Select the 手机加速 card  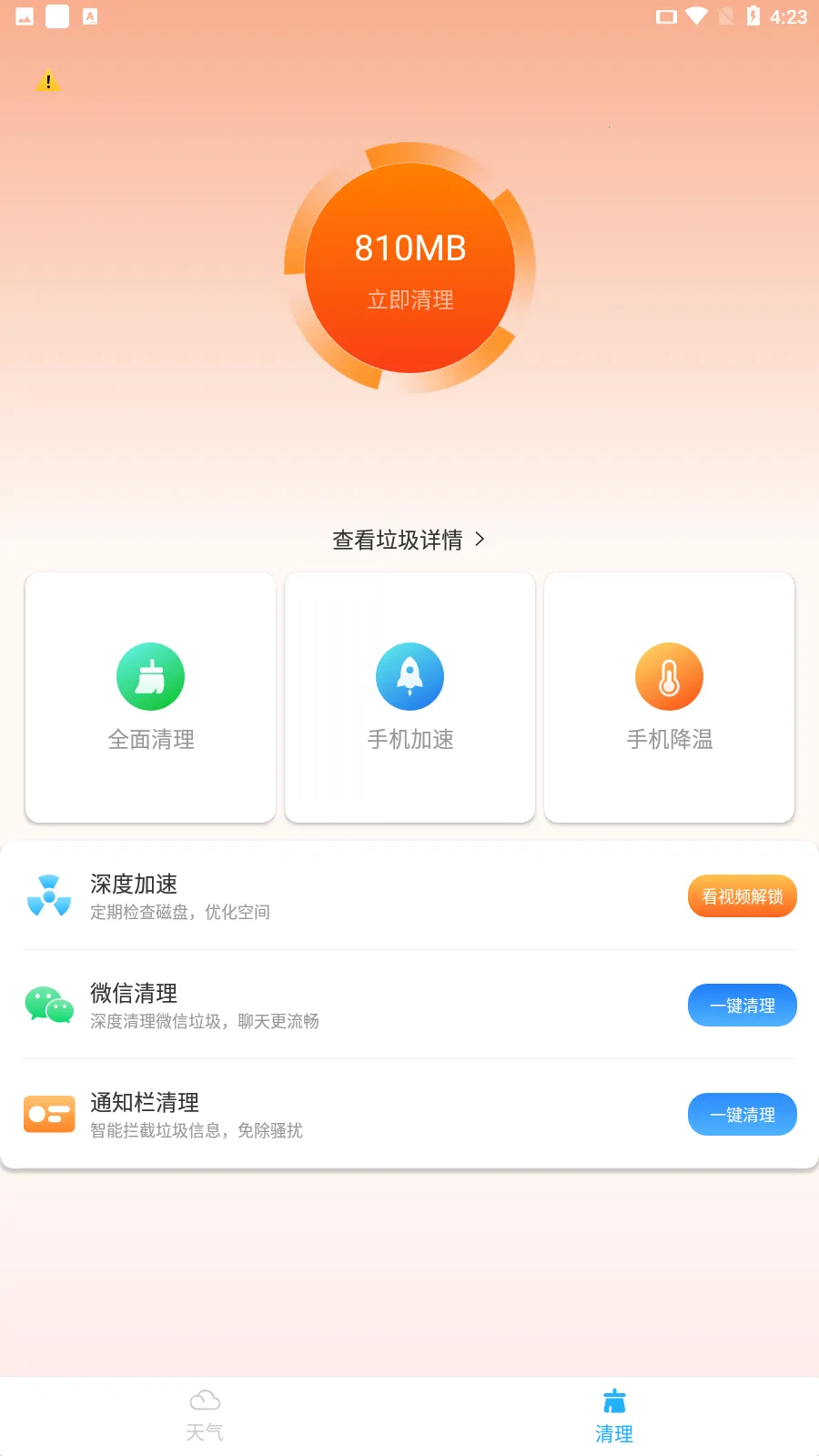coord(409,697)
